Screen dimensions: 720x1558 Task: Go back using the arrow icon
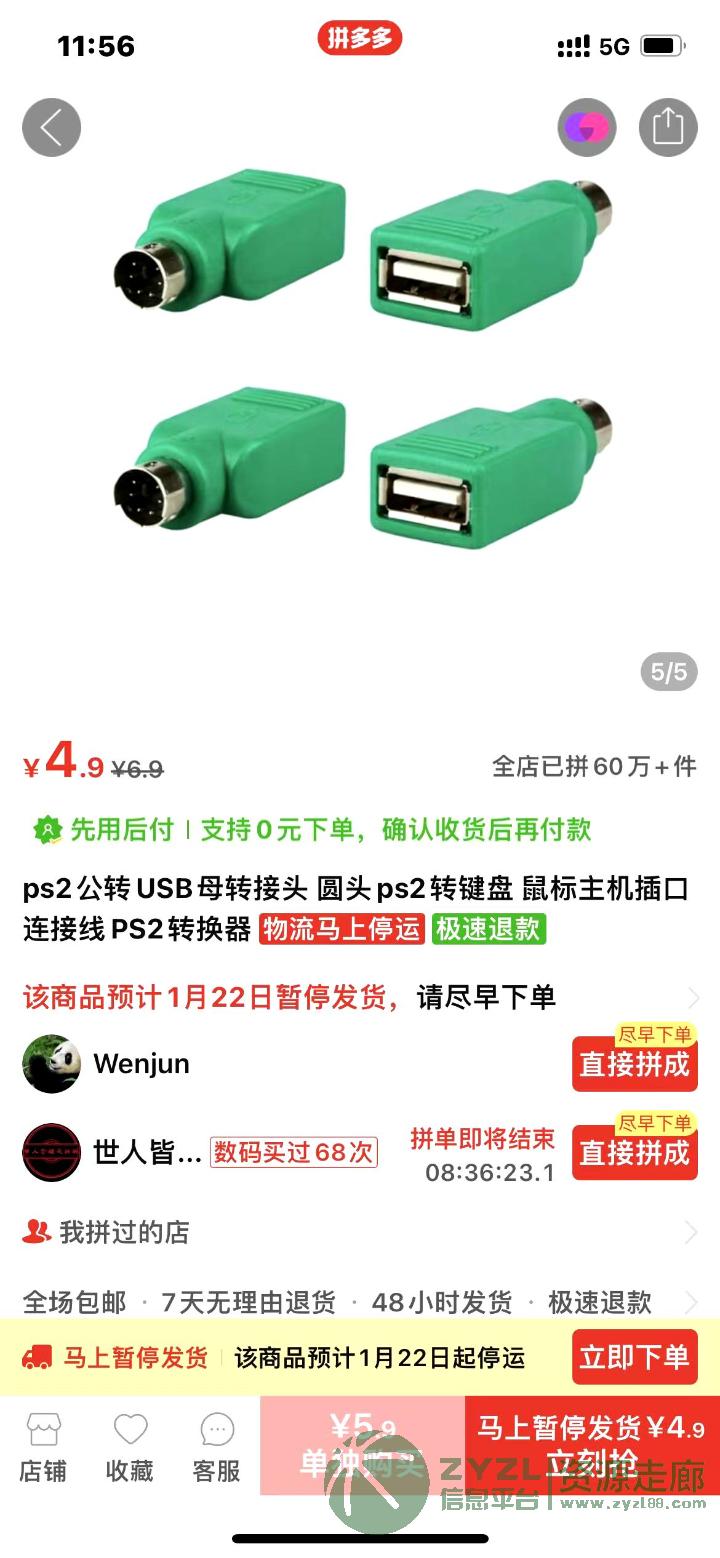click(x=51, y=127)
